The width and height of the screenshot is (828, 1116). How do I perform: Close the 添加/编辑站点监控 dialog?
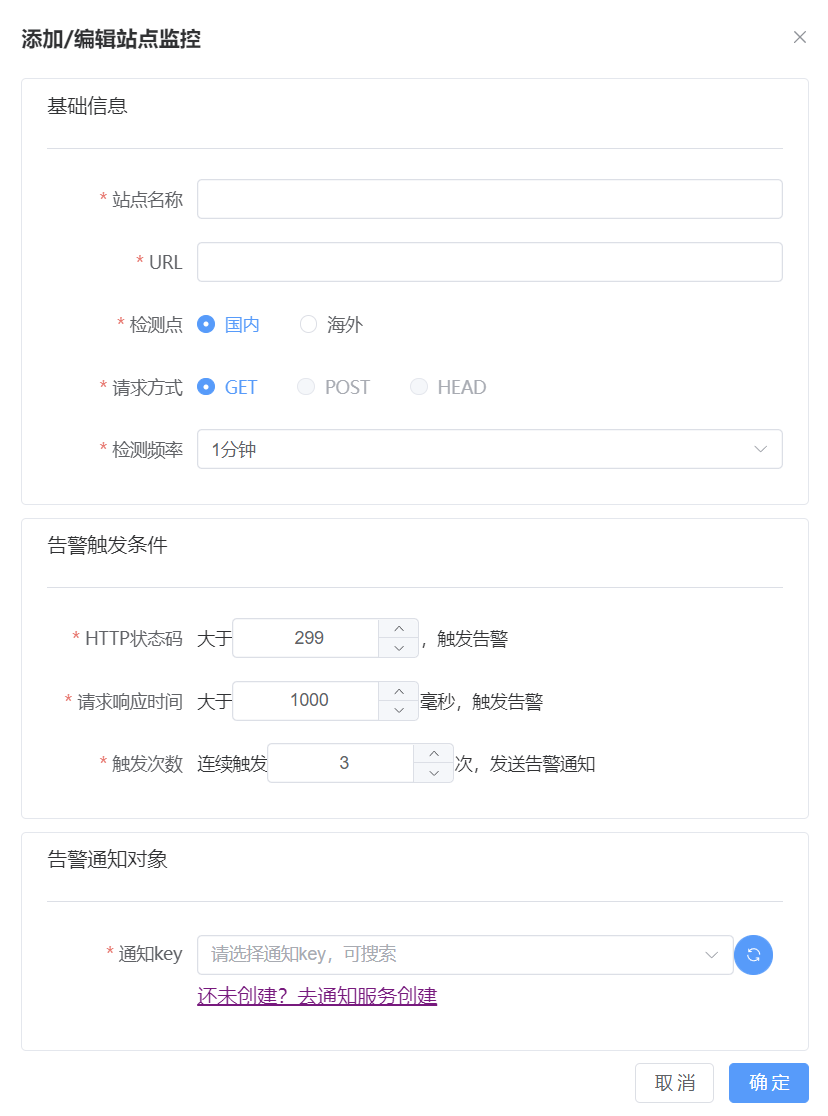click(799, 37)
